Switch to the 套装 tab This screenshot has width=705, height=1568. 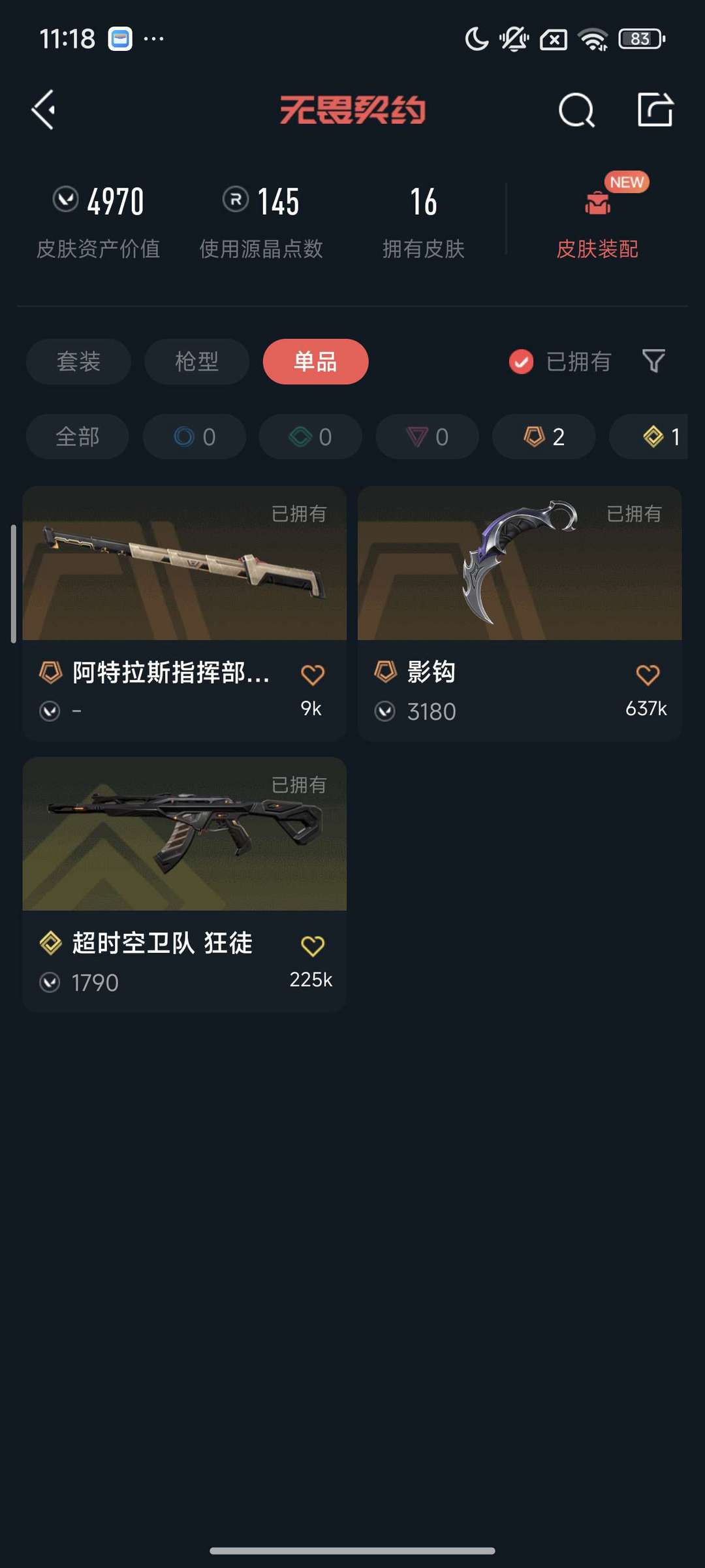click(78, 361)
